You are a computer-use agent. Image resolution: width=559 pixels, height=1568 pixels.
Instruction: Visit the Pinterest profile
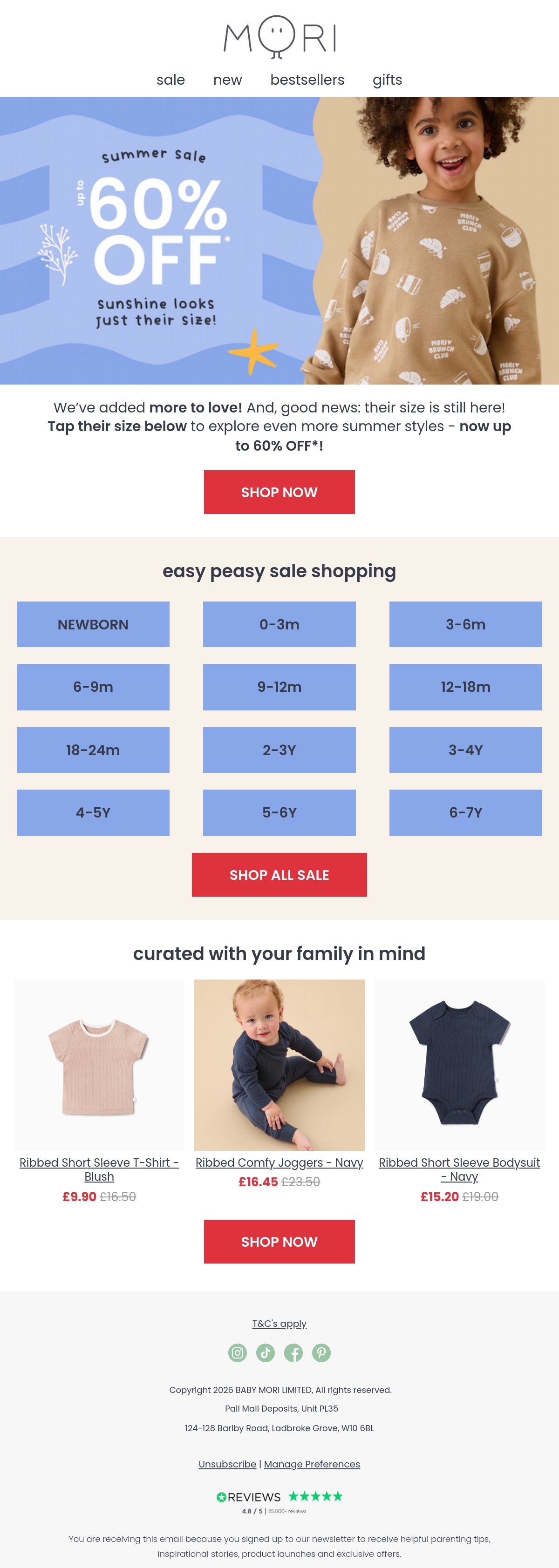321,1353
